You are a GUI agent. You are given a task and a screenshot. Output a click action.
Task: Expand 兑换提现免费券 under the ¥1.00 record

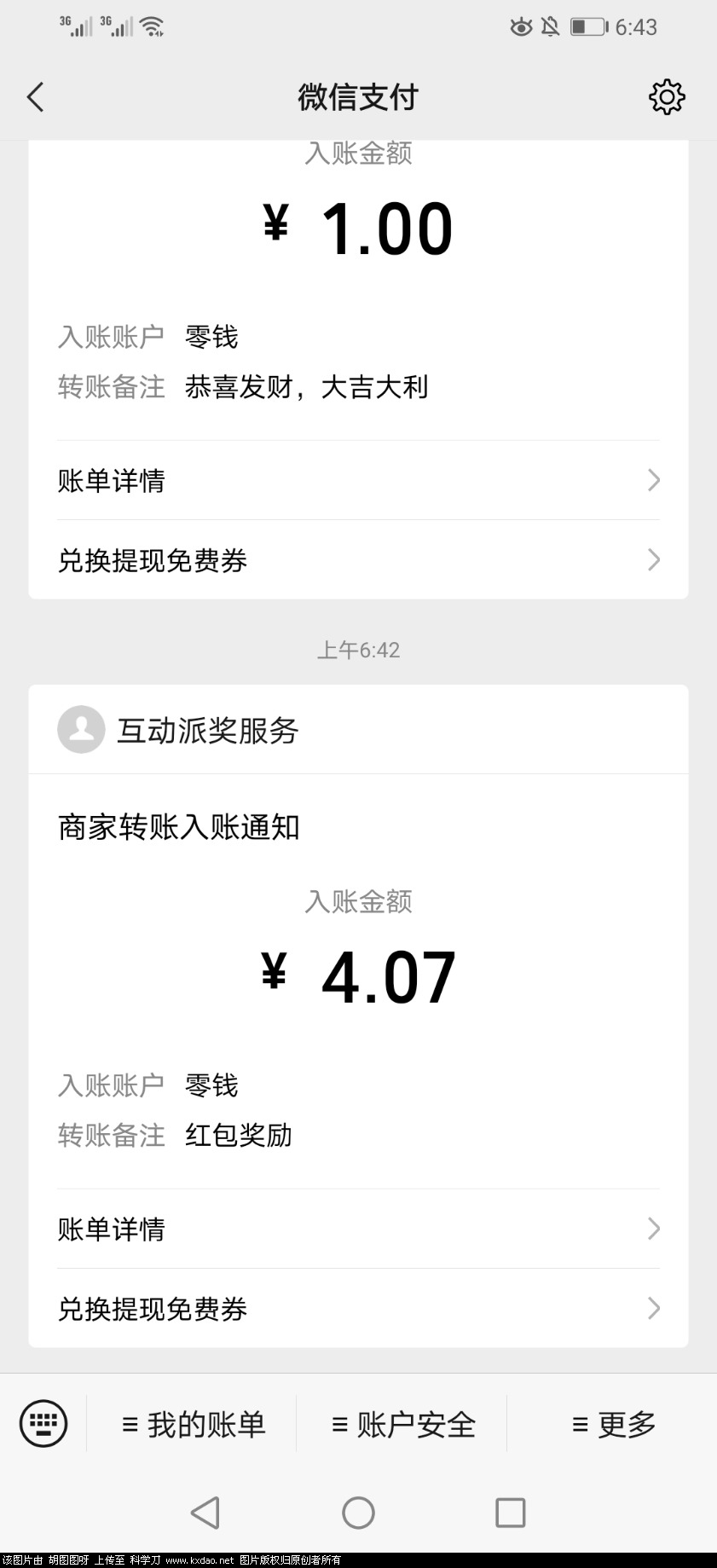click(358, 561)
